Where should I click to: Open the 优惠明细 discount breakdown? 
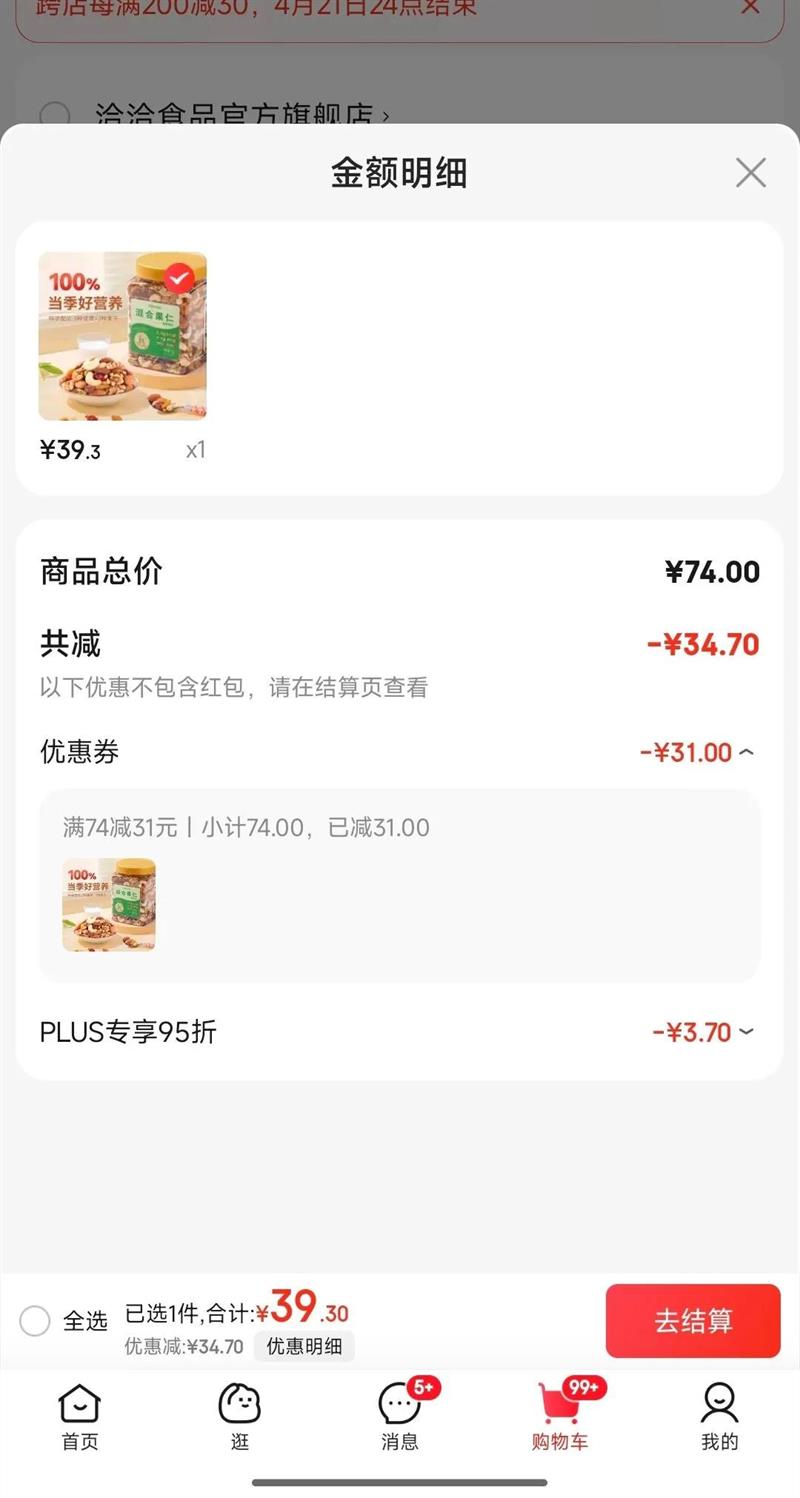[304, 1346]
